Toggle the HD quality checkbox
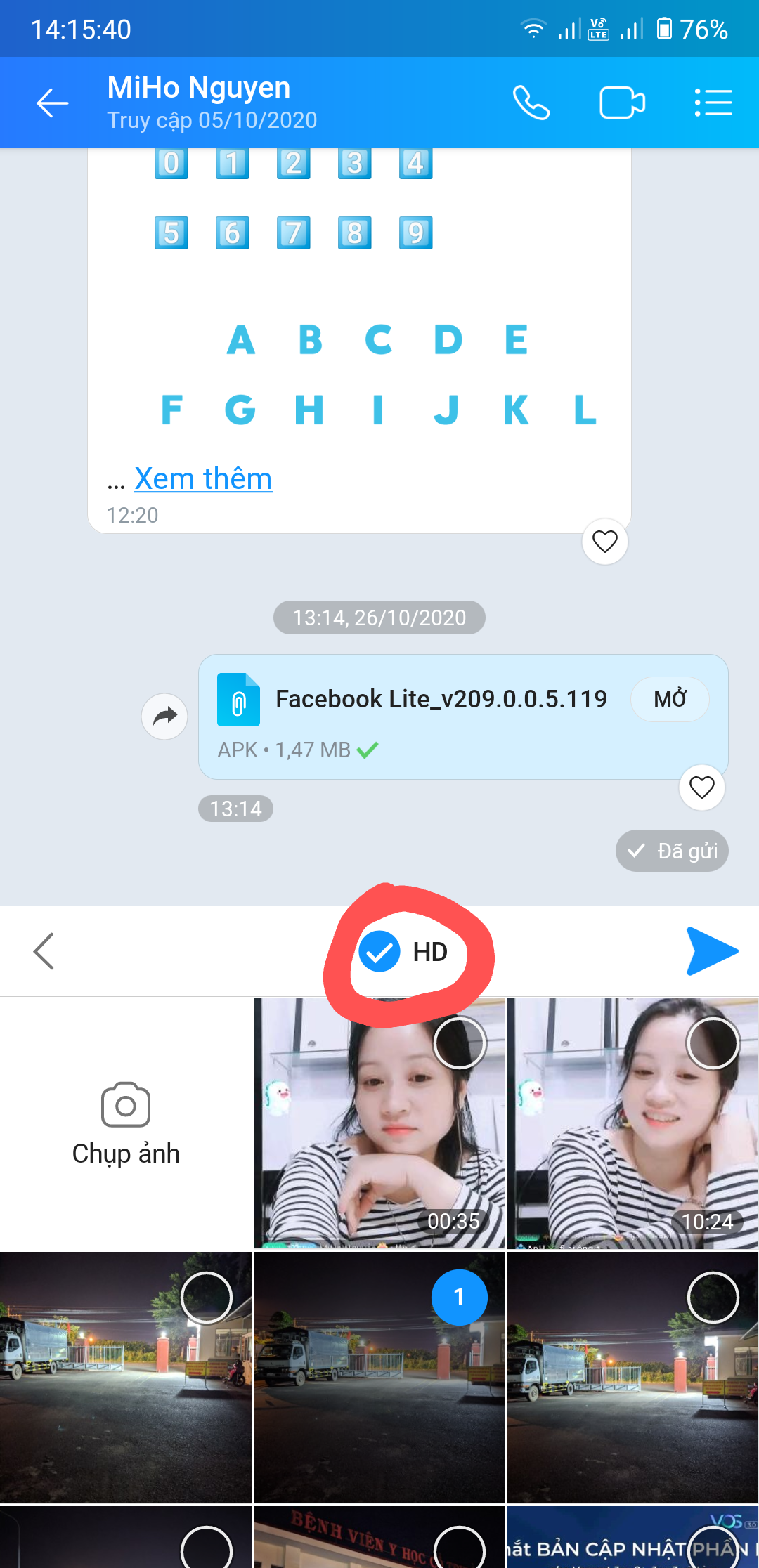Image resolution: width=759 pixels, height=1568 pixels. click(380, 952)
